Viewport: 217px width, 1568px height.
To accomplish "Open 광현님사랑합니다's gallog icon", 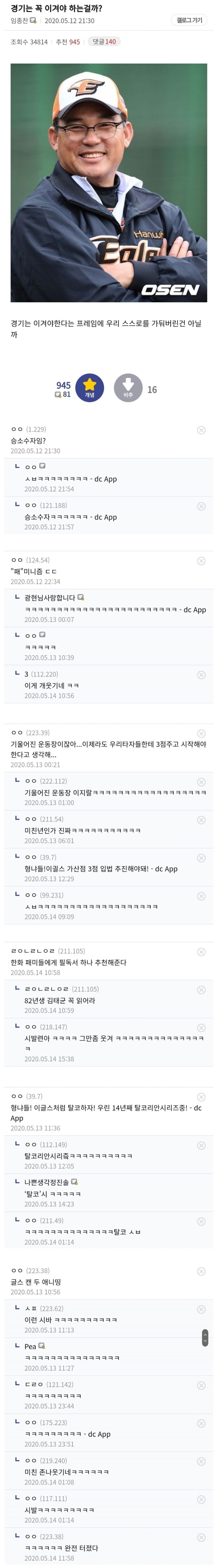I will click(x=81, y=597).
